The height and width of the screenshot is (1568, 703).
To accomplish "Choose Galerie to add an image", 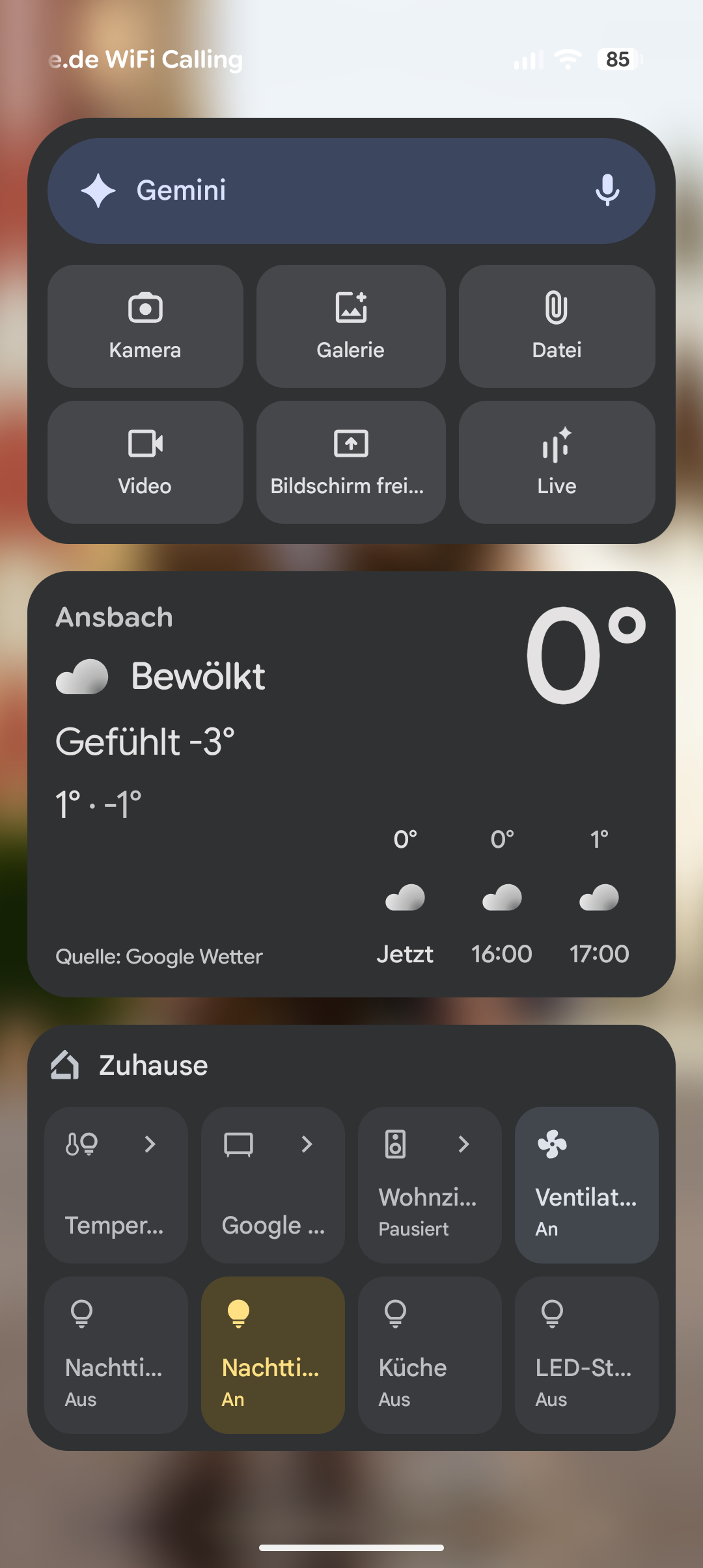I will (351, 326).
